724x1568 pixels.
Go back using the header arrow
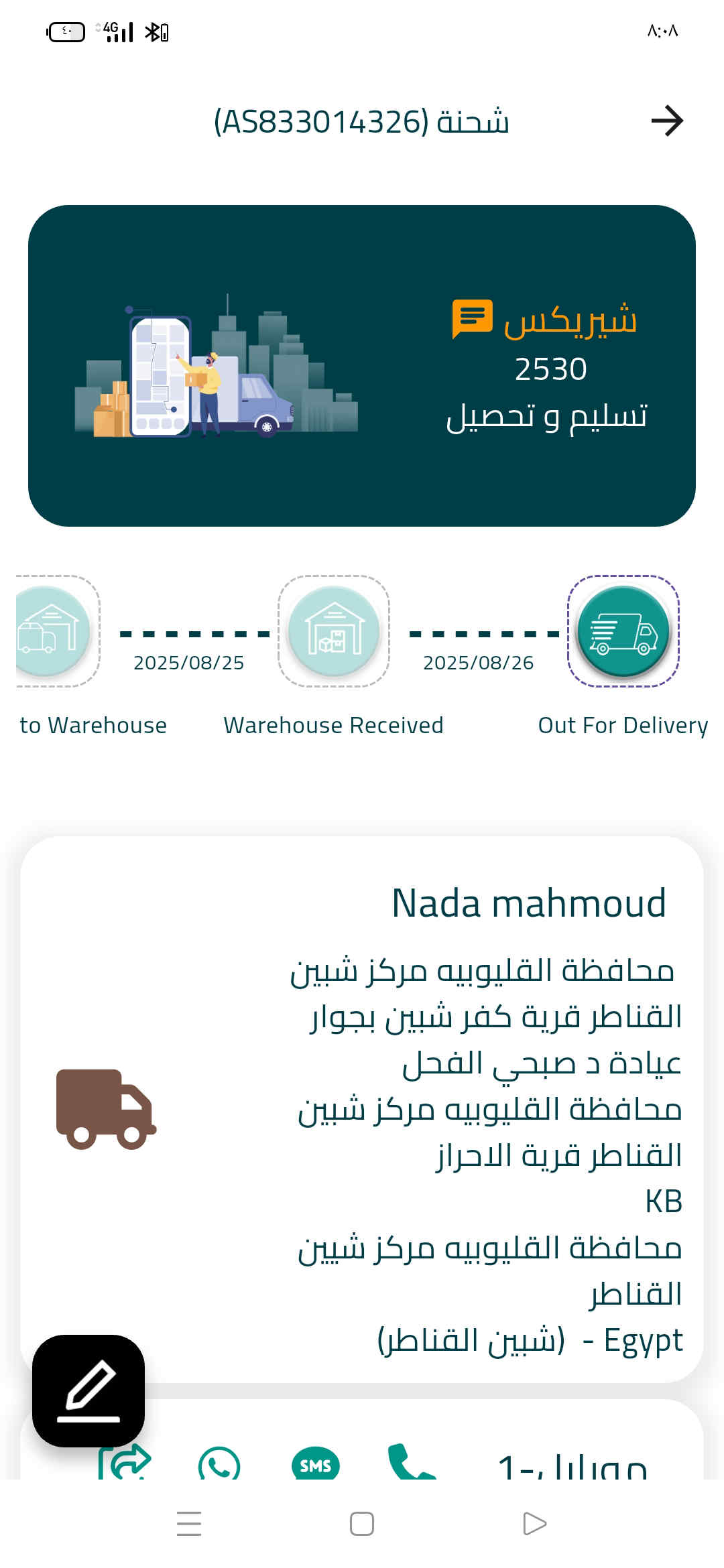(x=667, y=121)
